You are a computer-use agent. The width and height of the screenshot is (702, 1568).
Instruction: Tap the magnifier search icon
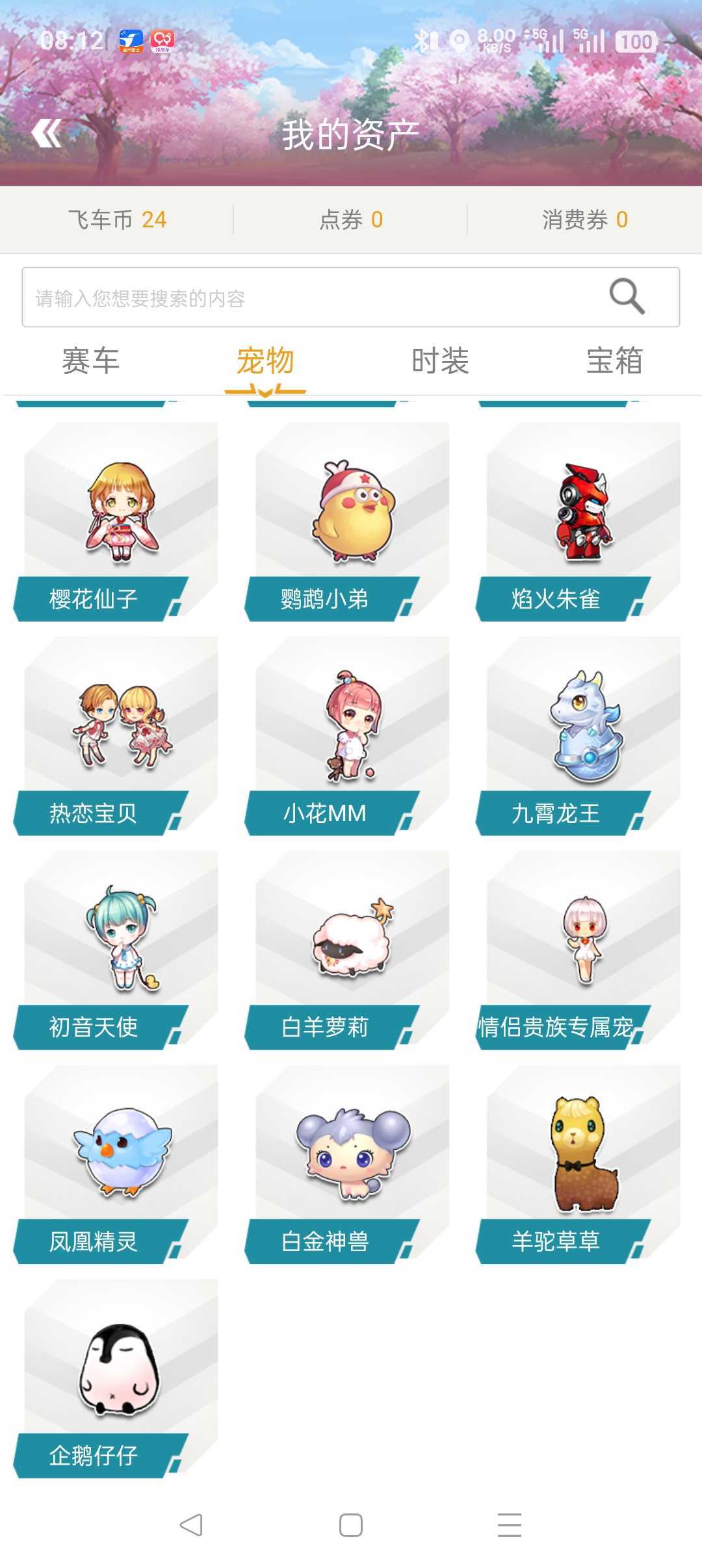tap(627, 297)
